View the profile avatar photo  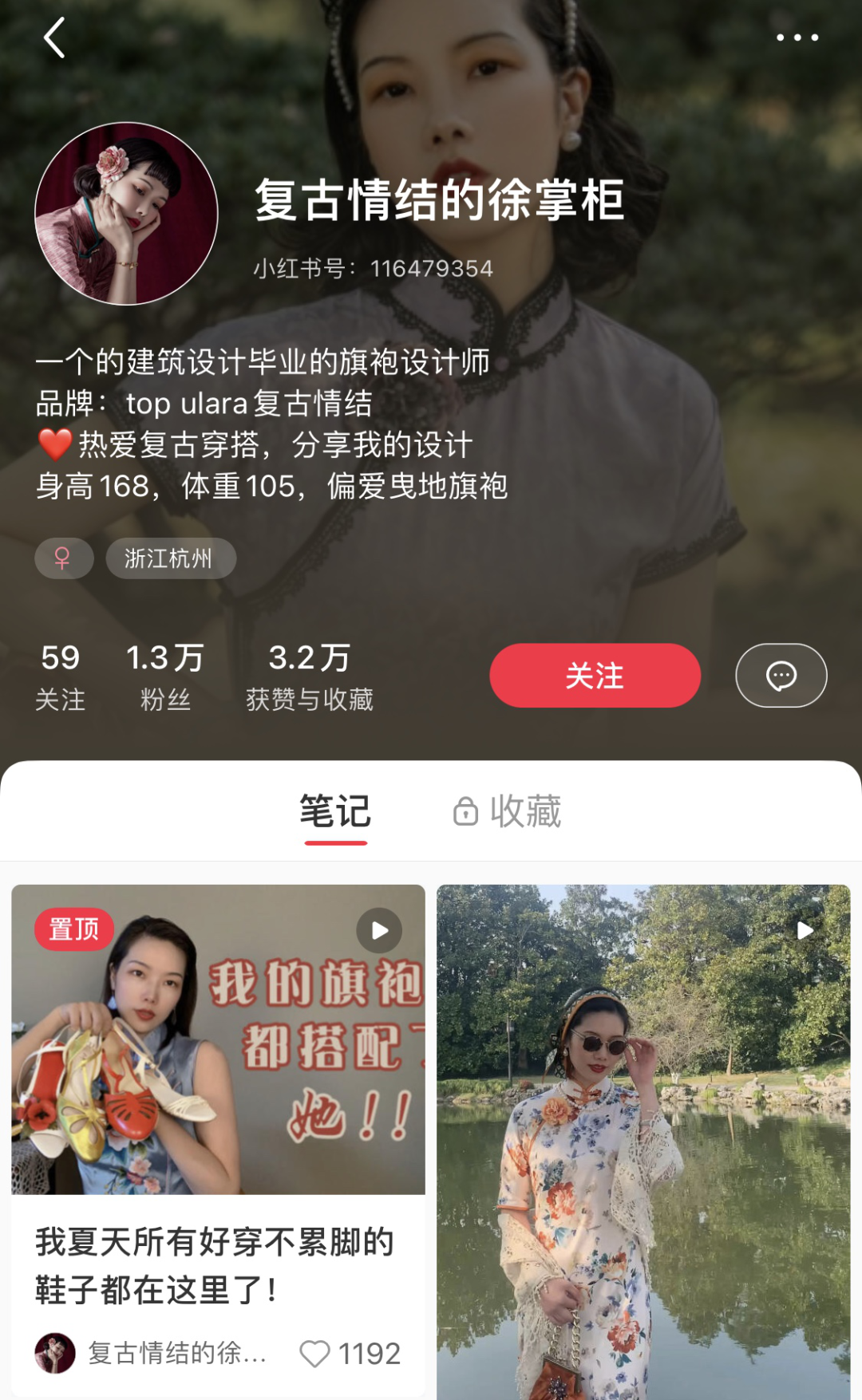tap(126, 214)
